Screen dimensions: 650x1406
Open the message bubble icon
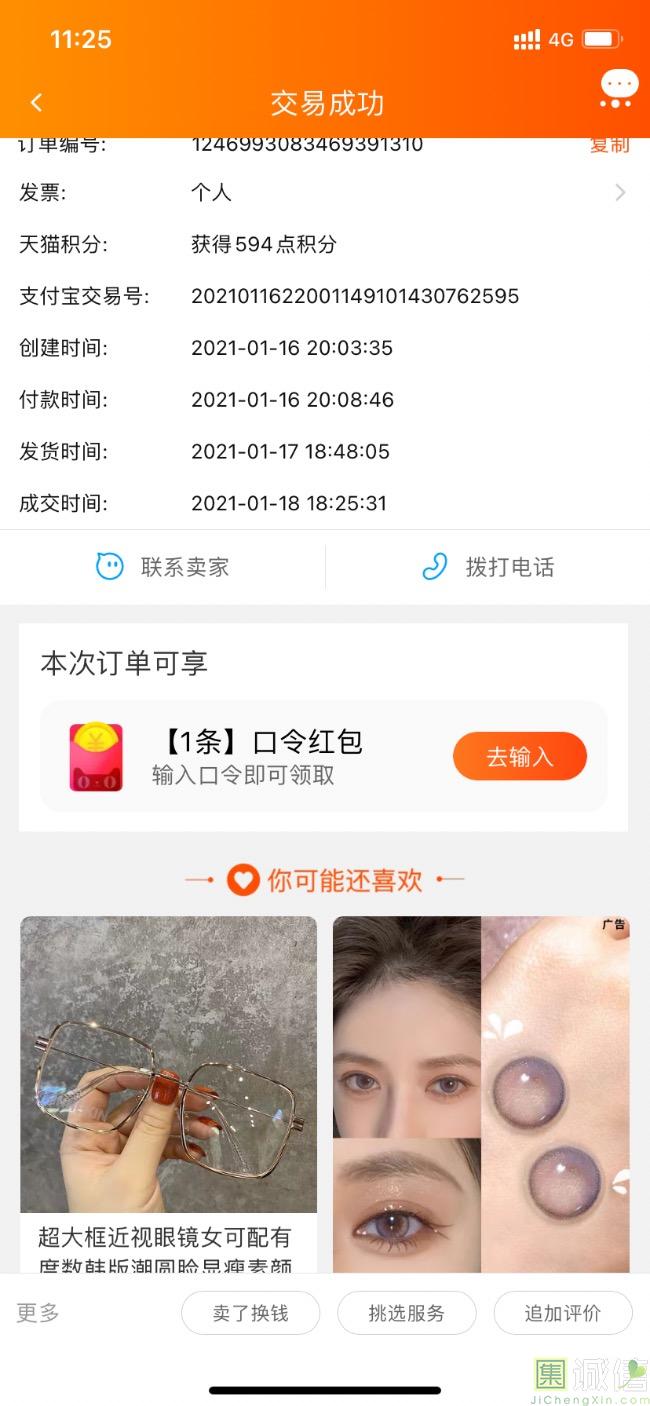point(618,88)
